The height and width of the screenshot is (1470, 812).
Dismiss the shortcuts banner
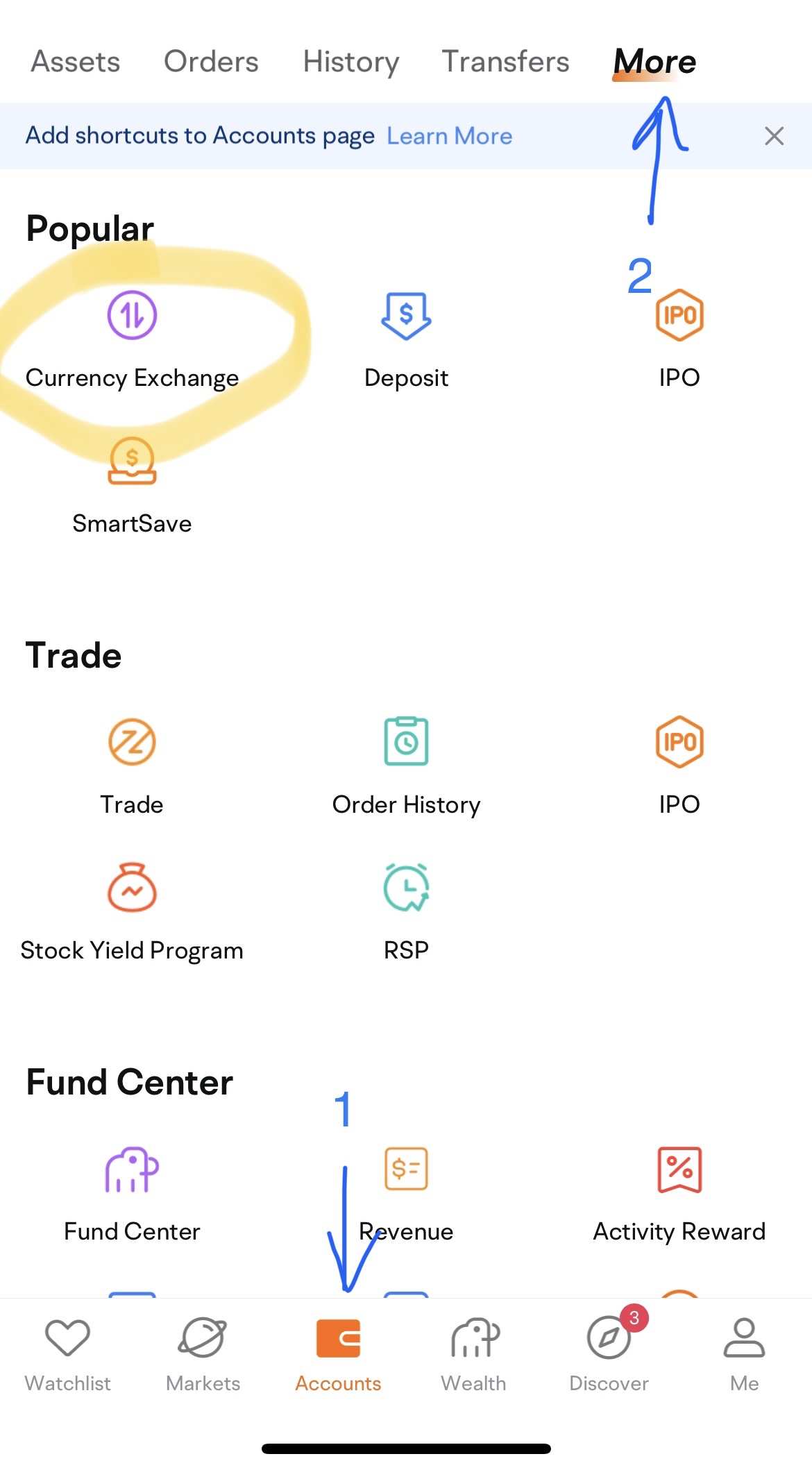click(x=774, y=136)
